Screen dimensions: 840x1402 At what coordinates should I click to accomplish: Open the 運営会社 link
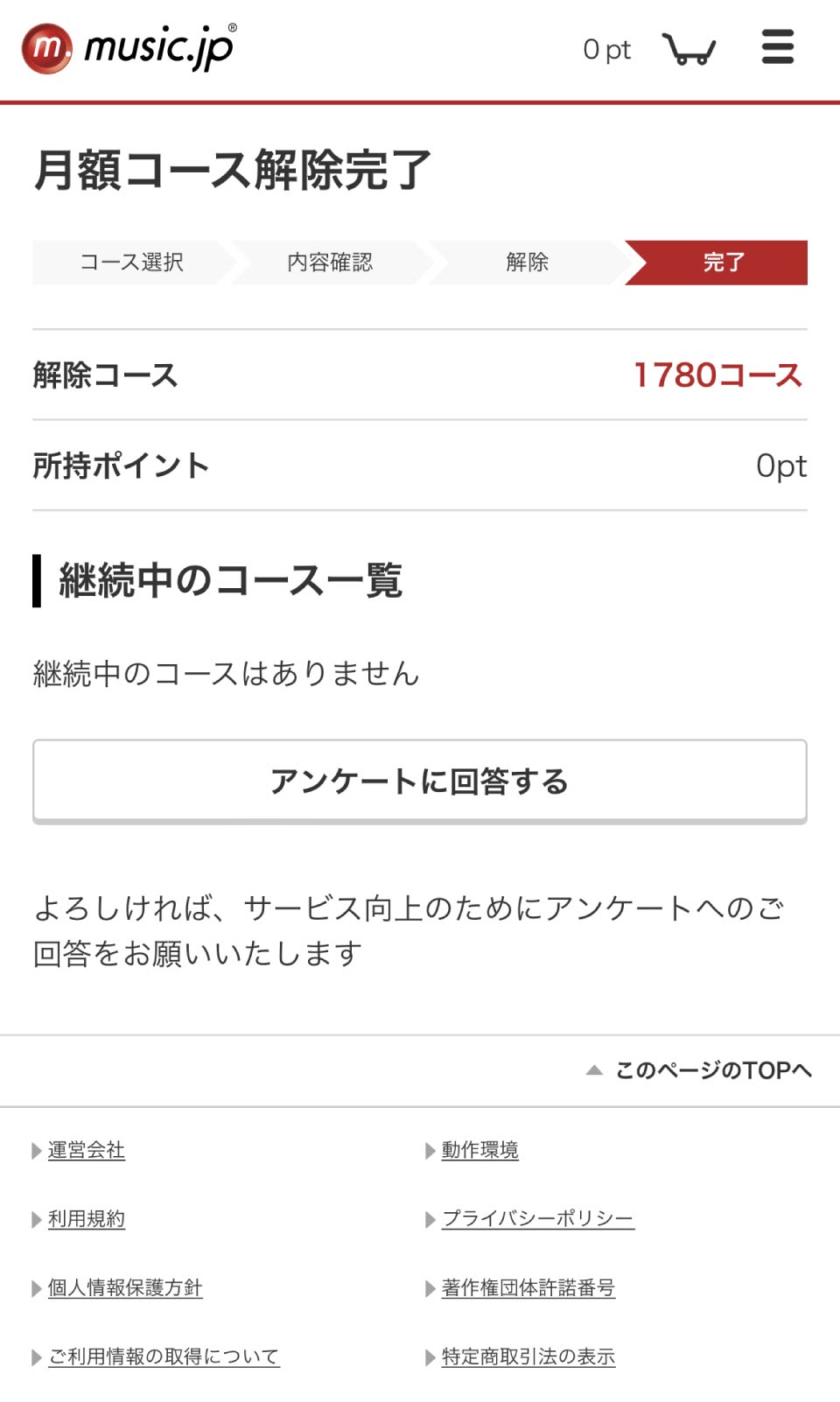click(86, 1150)
